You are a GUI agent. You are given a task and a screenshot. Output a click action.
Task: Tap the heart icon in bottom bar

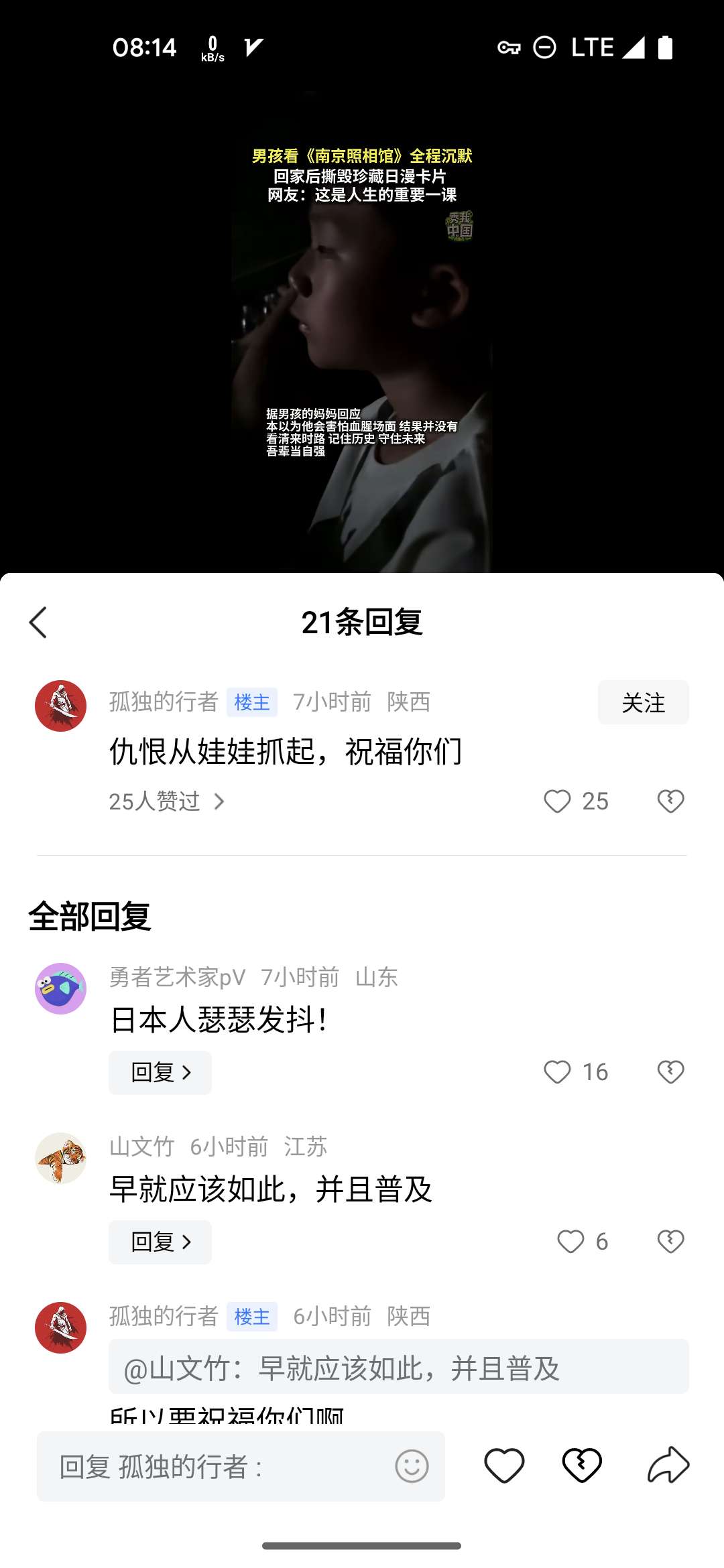point(504,1465)
